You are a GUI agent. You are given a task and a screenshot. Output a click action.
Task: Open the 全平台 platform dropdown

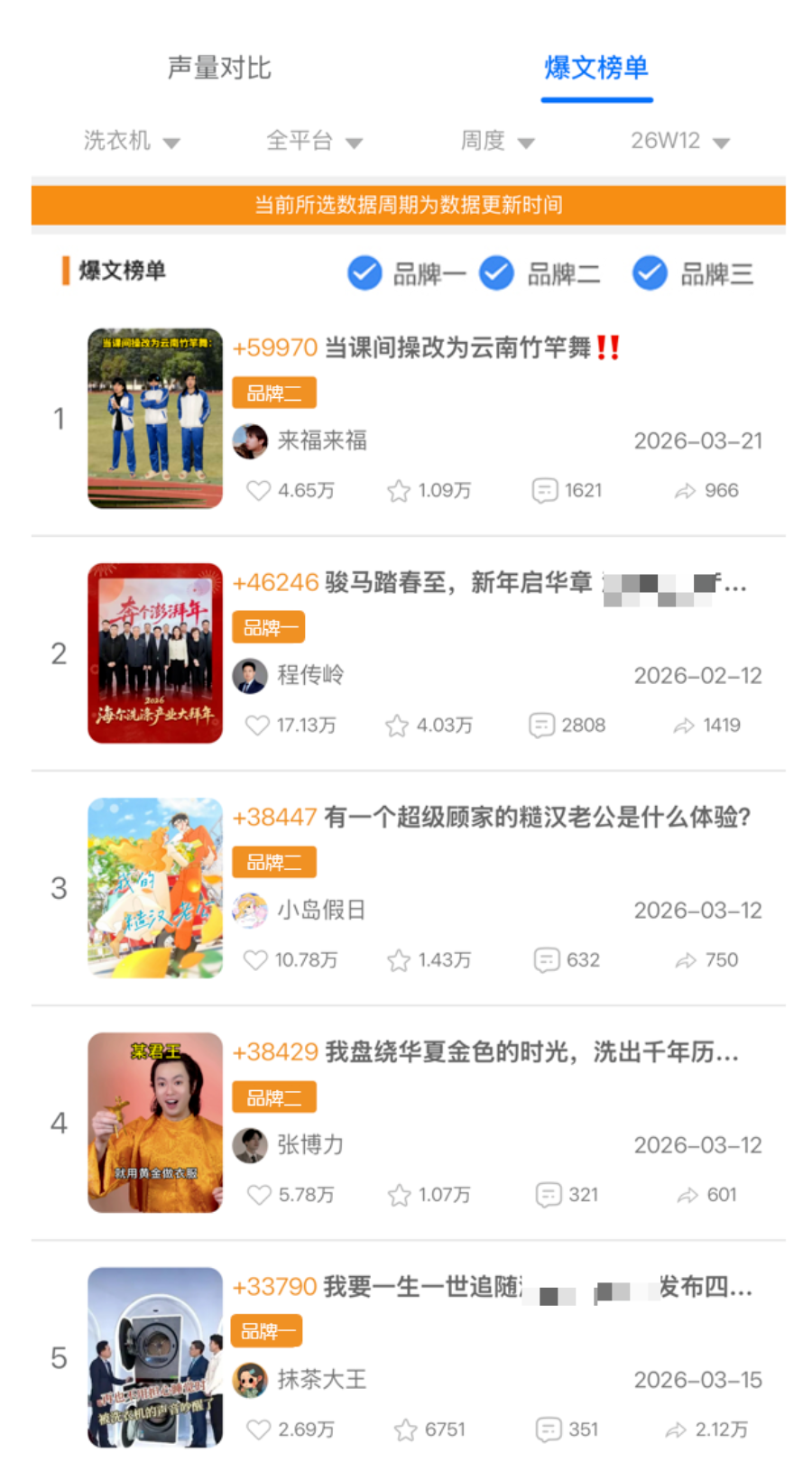[314, 141]
